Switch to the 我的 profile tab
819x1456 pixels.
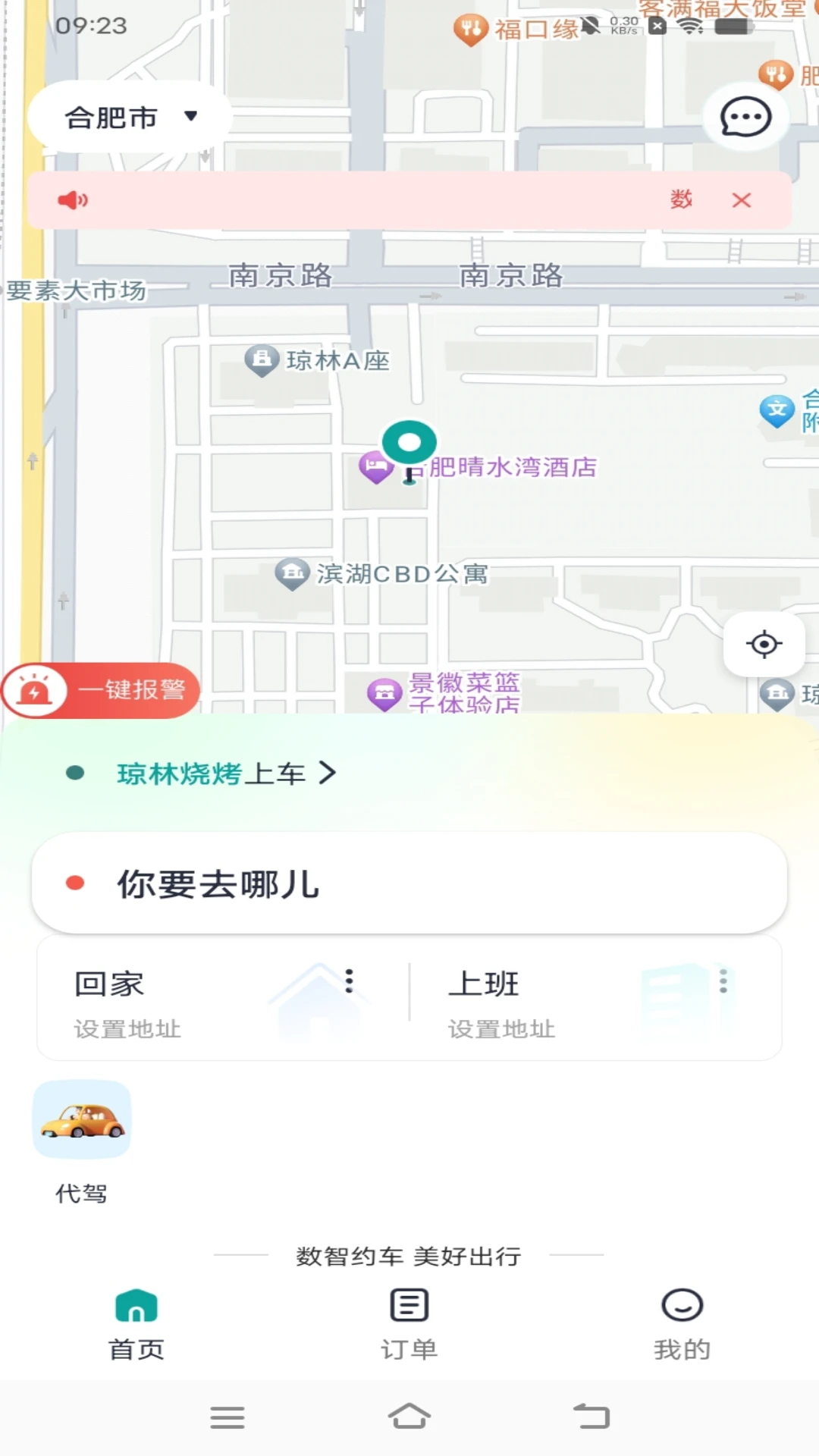click(681, 1323)
